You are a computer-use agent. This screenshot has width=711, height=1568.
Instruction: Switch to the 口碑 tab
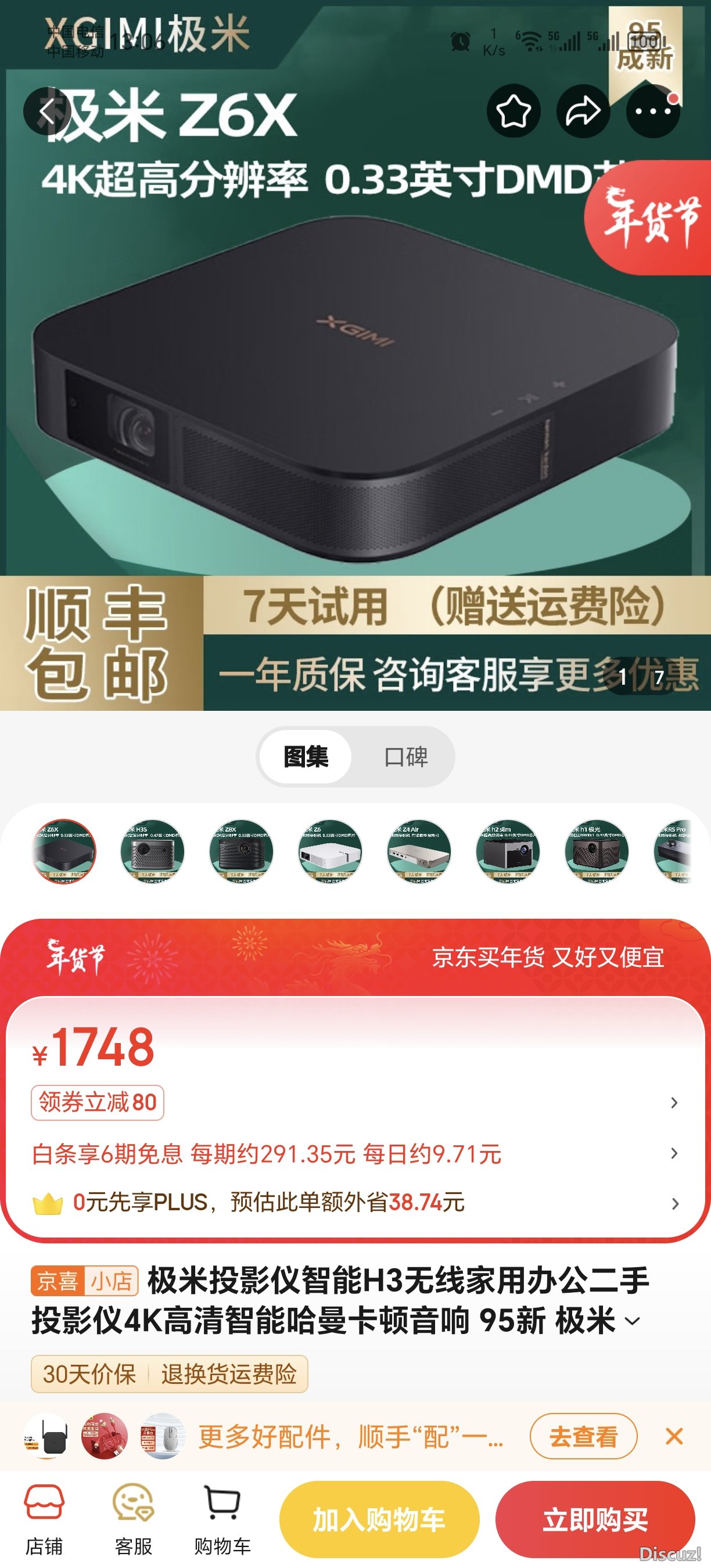[x=405, y=757]
